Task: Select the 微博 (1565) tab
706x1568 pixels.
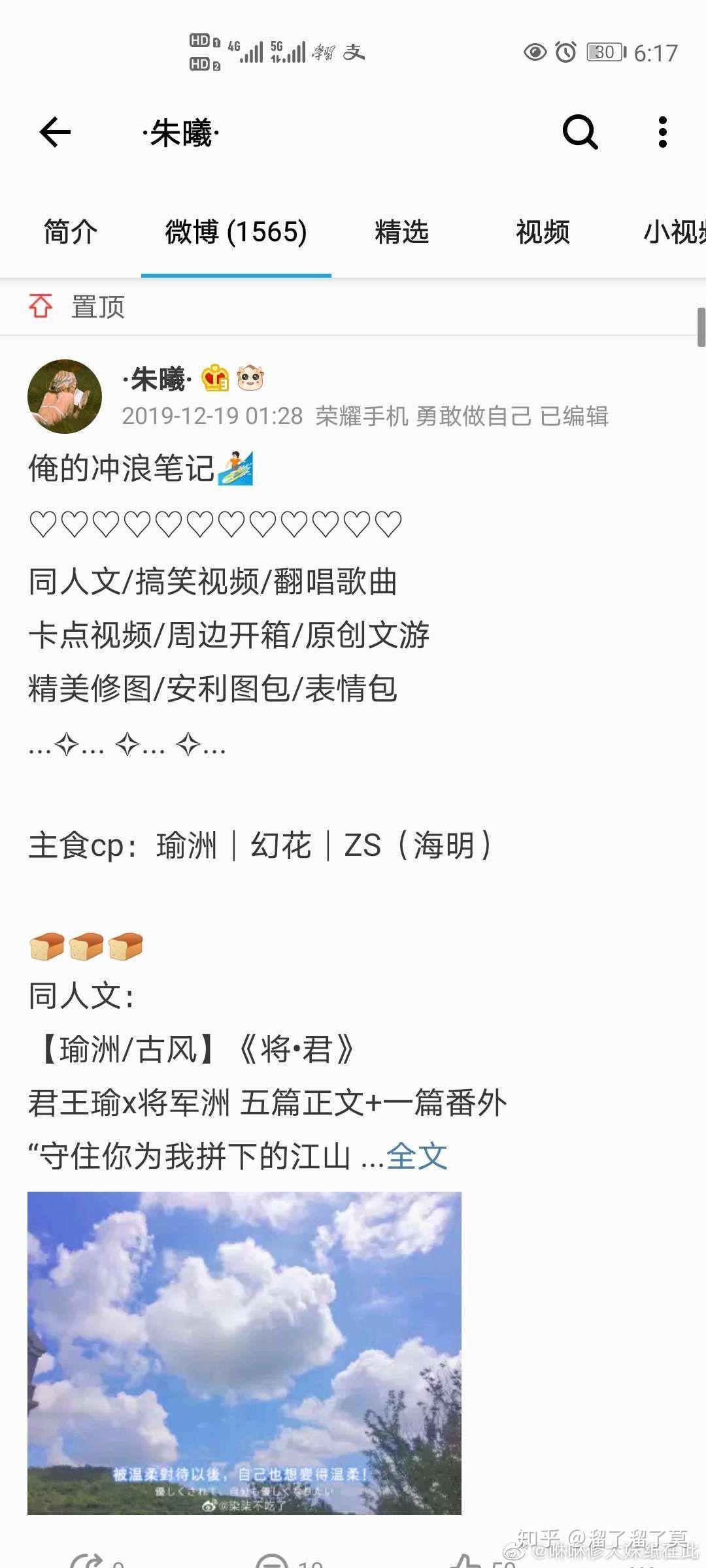Action: point(236,232)
